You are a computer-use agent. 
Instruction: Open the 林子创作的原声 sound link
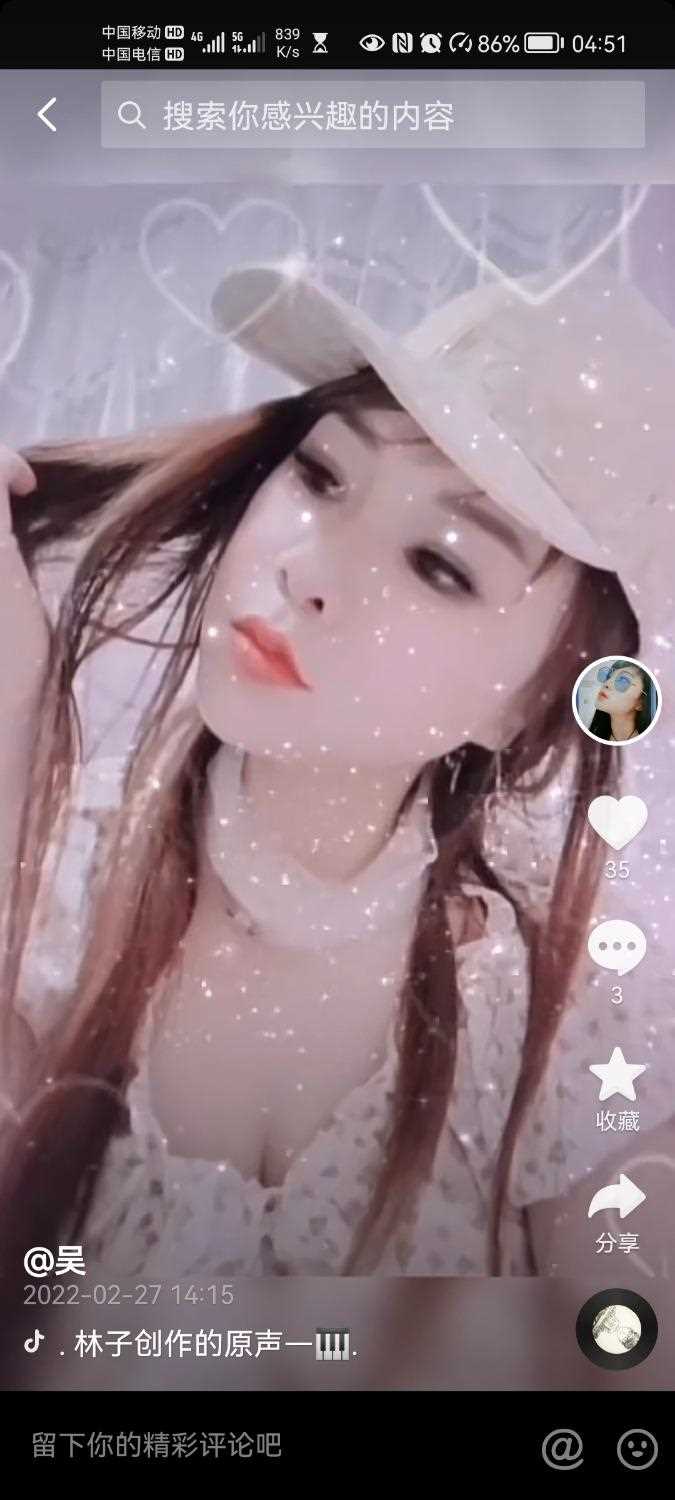coord(205,1343)
